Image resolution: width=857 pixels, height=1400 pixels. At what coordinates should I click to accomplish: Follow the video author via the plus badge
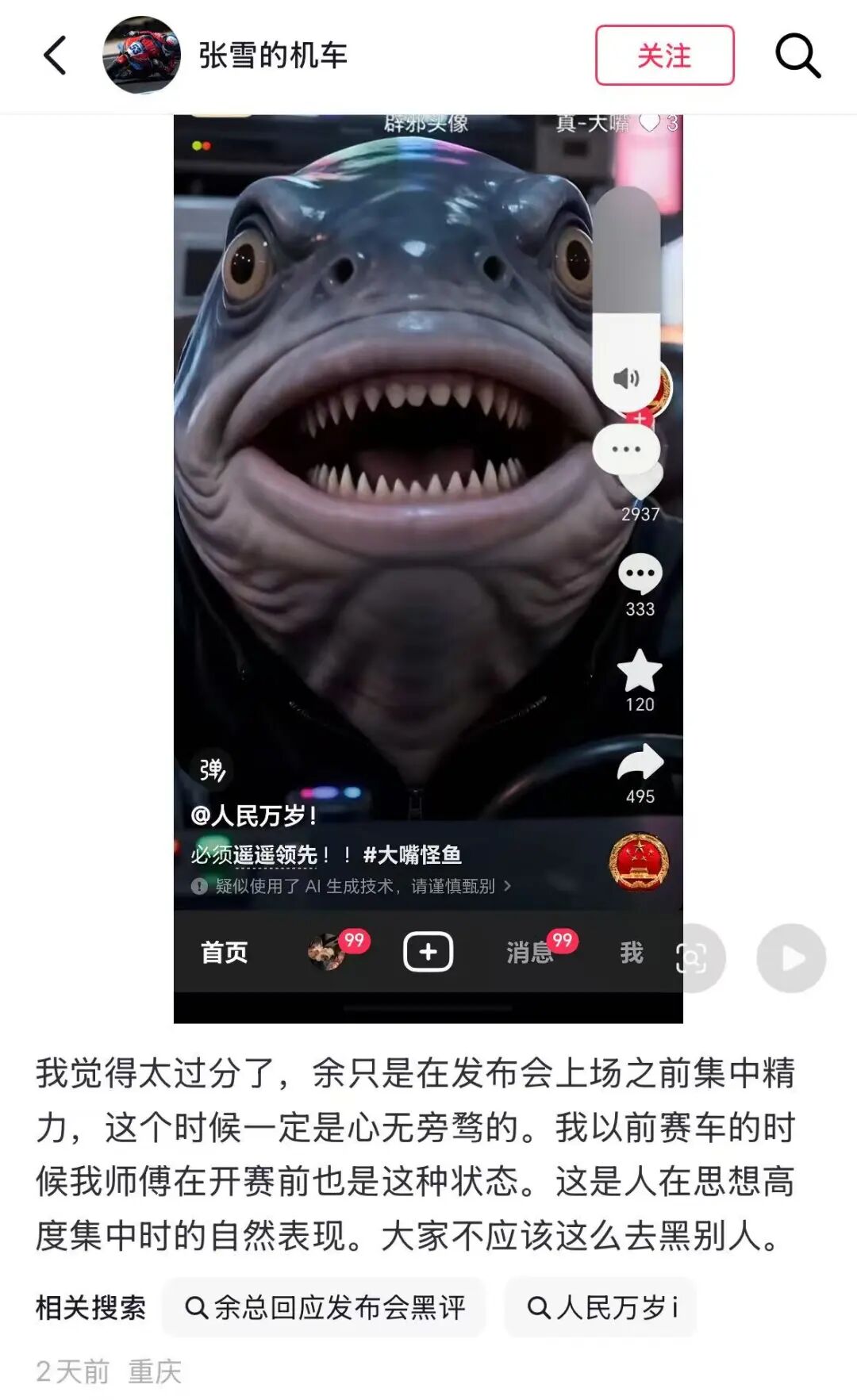[x=640, y=418]
